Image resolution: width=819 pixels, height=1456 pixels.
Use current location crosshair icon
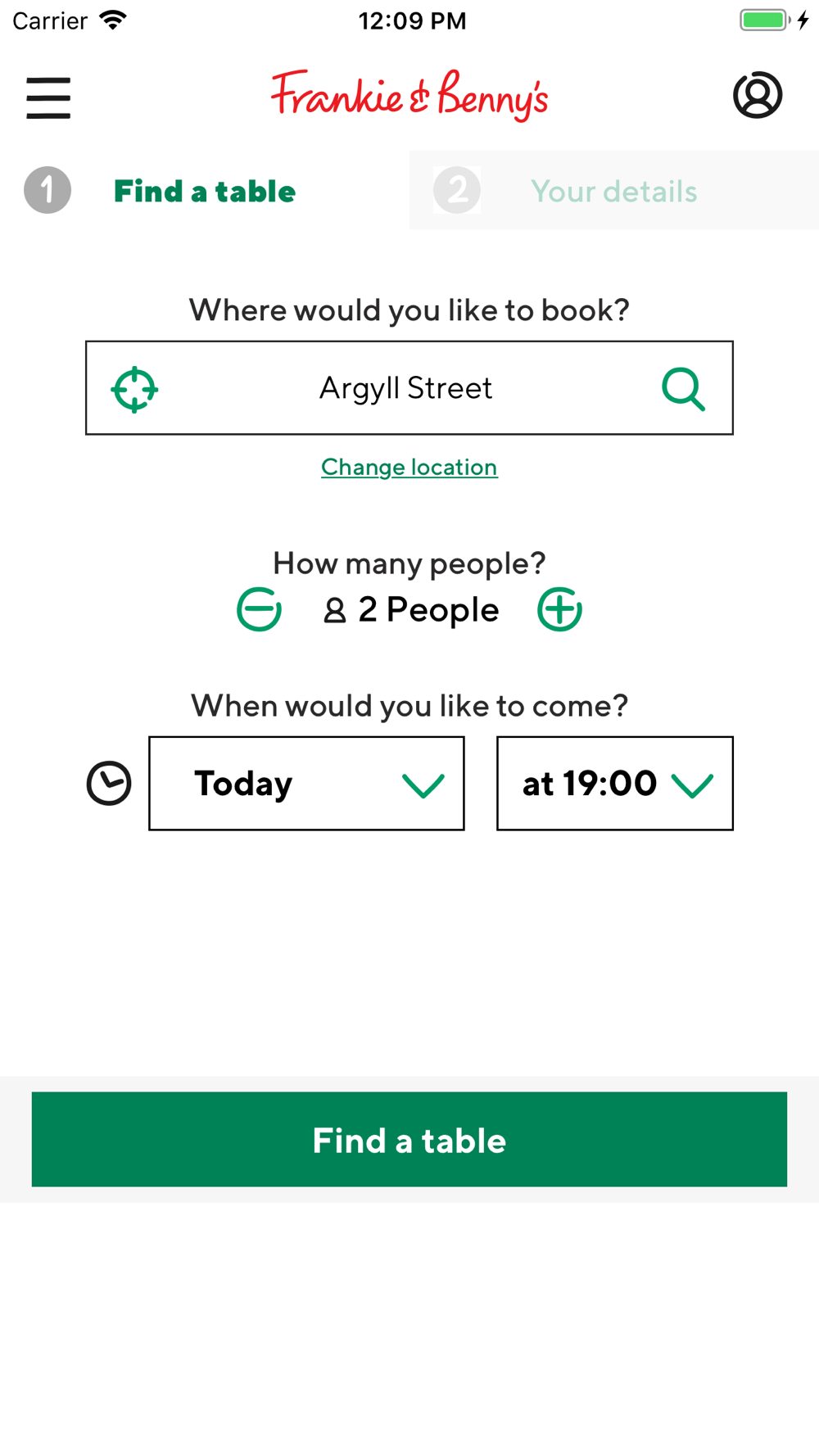coord(135,389)
